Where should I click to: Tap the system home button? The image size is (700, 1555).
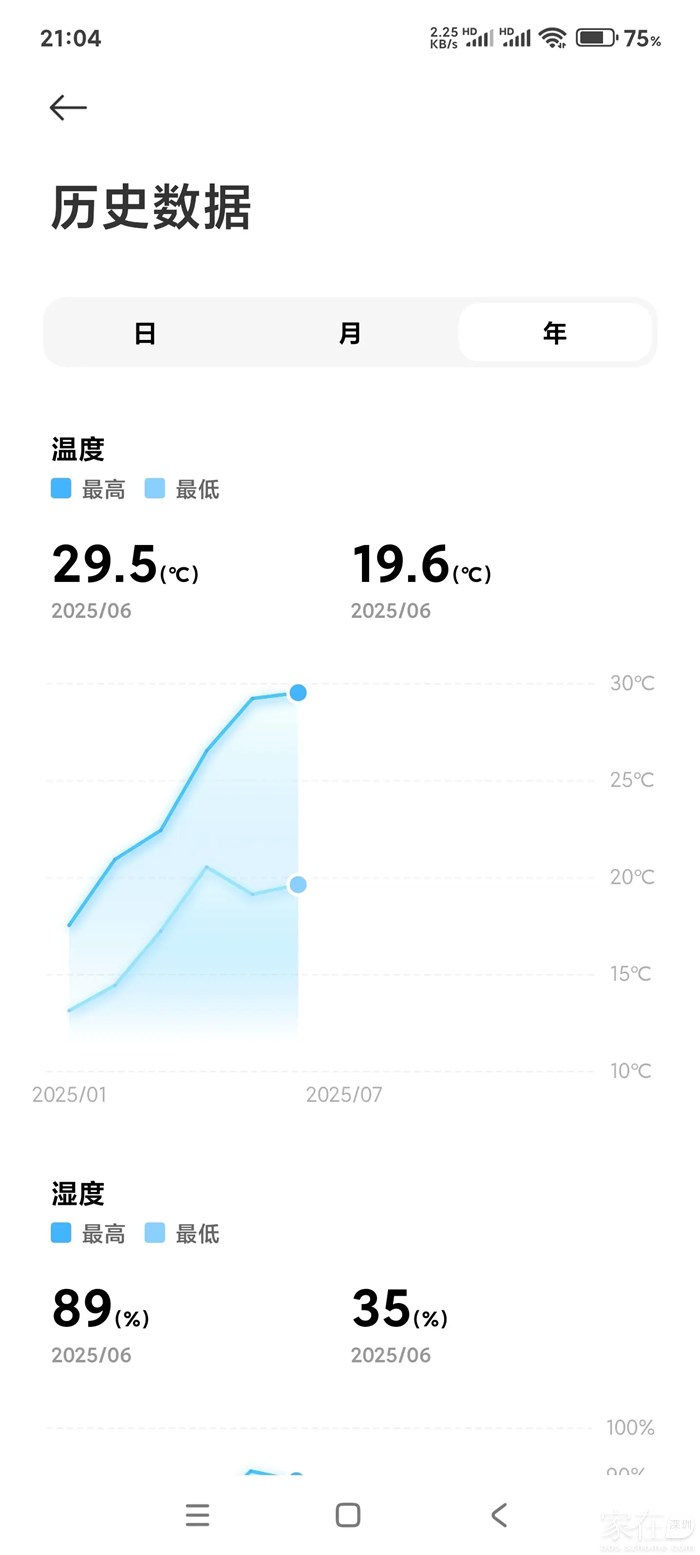coord(348,1515)
